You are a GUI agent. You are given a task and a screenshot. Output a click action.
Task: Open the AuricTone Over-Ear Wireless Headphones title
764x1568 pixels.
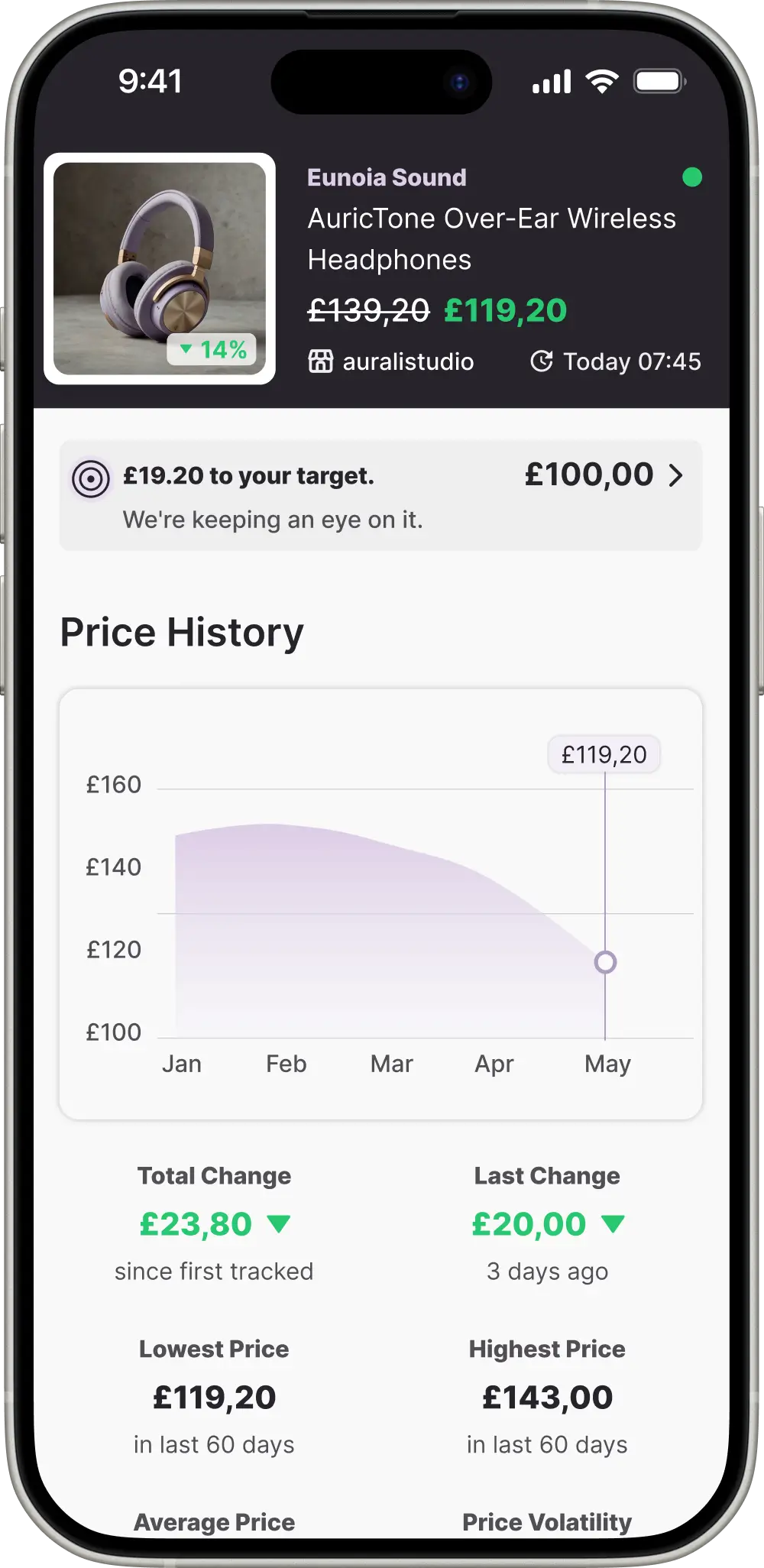[x=491, y=238]
